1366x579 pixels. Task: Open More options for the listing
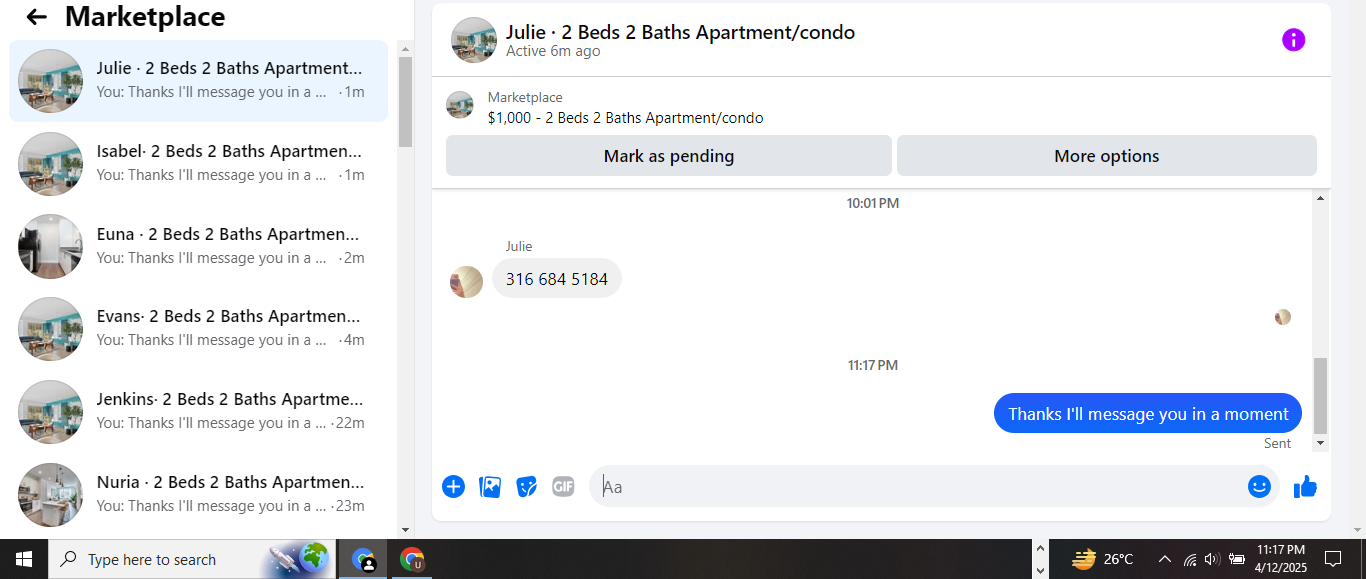point(1106,156)
